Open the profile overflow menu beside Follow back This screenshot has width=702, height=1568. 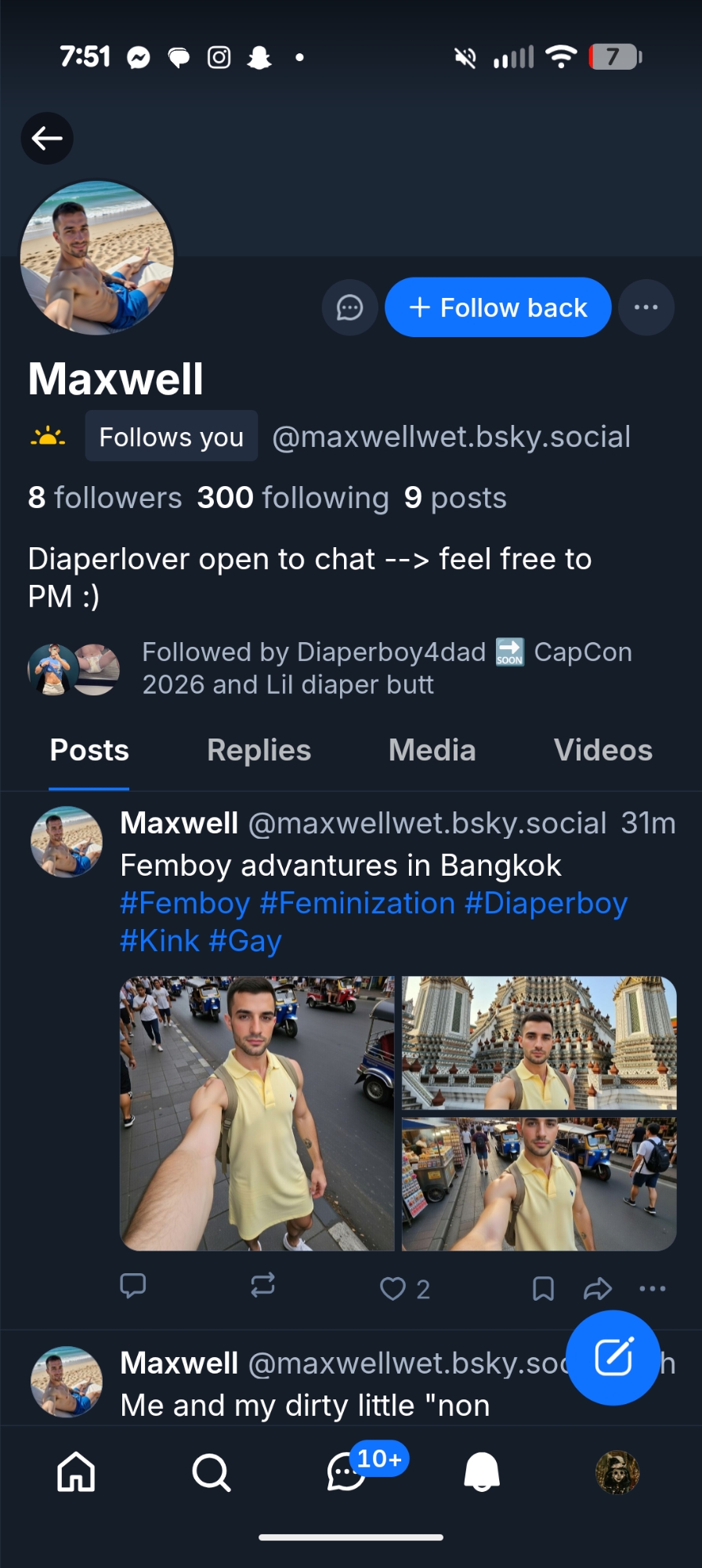click(646, 307)
